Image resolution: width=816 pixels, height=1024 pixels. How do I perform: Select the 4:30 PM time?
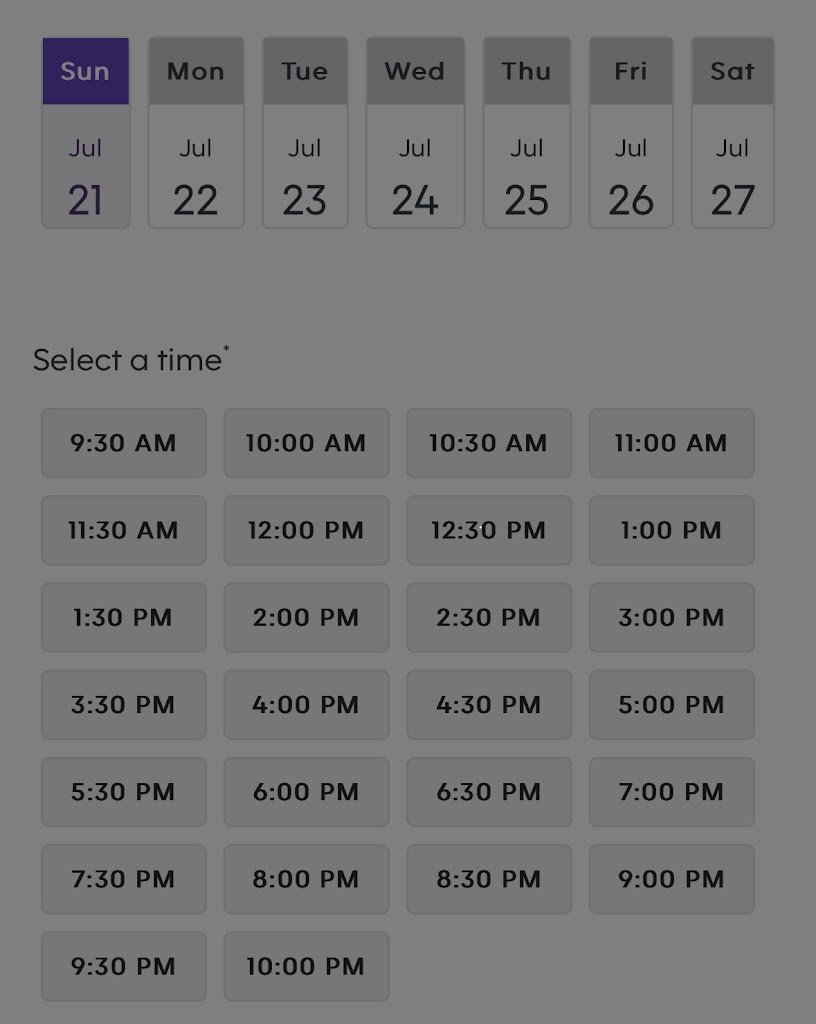point(489,705)
